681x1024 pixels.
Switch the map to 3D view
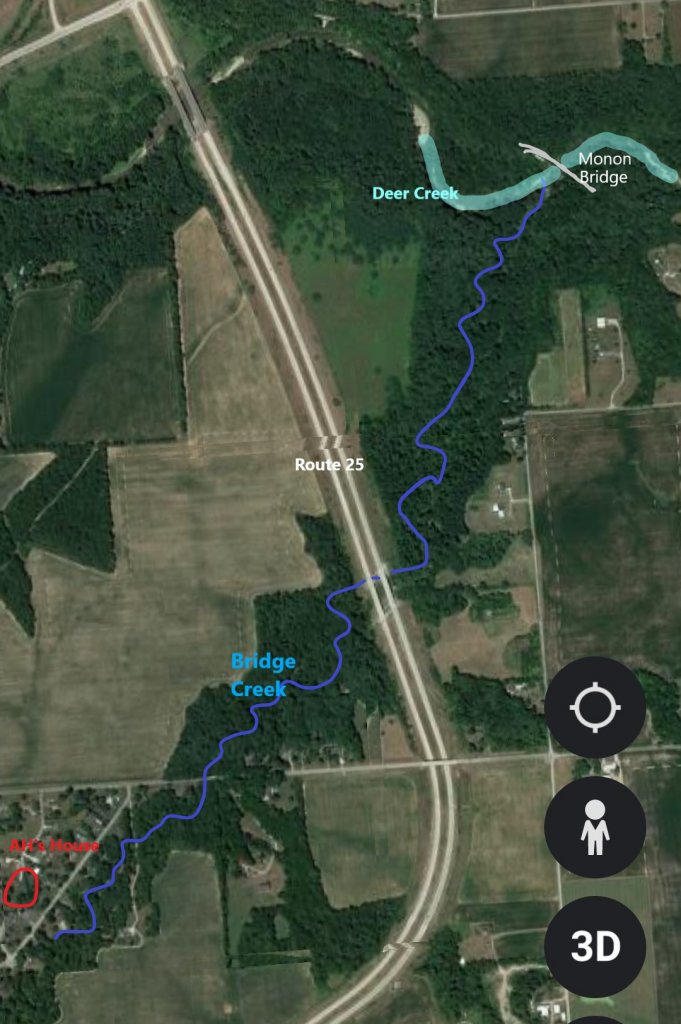[595, 946]
